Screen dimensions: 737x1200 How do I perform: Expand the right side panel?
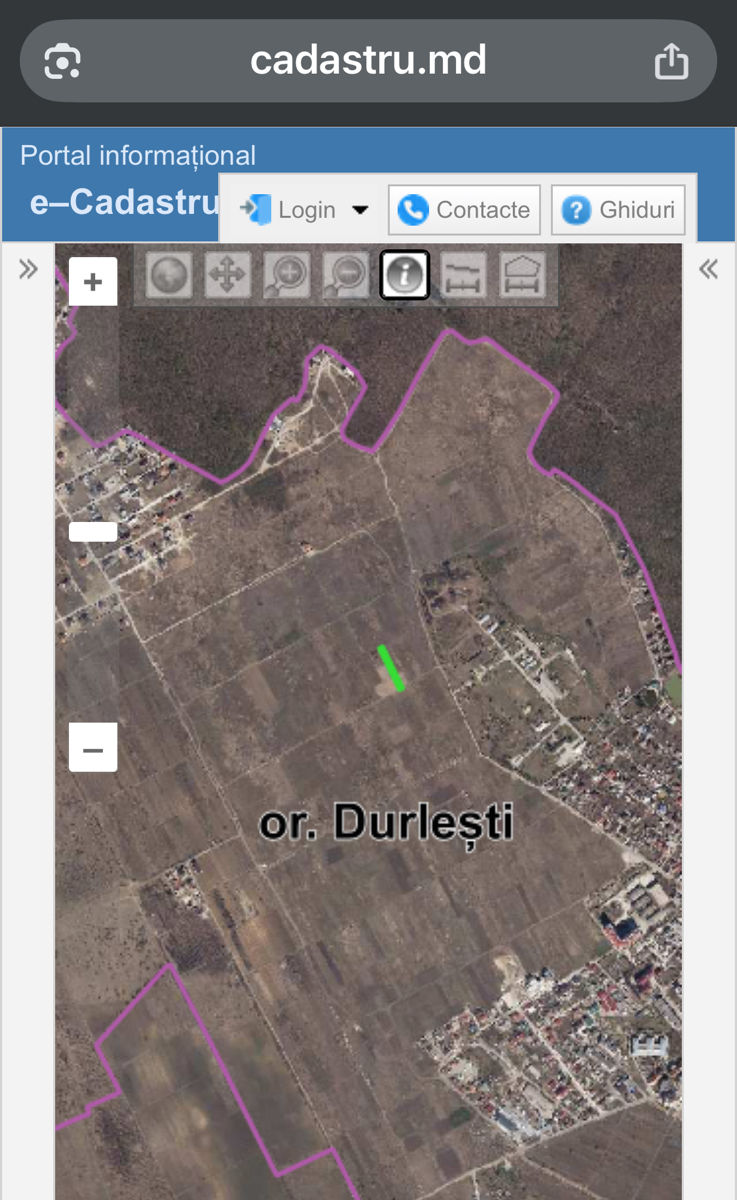709,269
